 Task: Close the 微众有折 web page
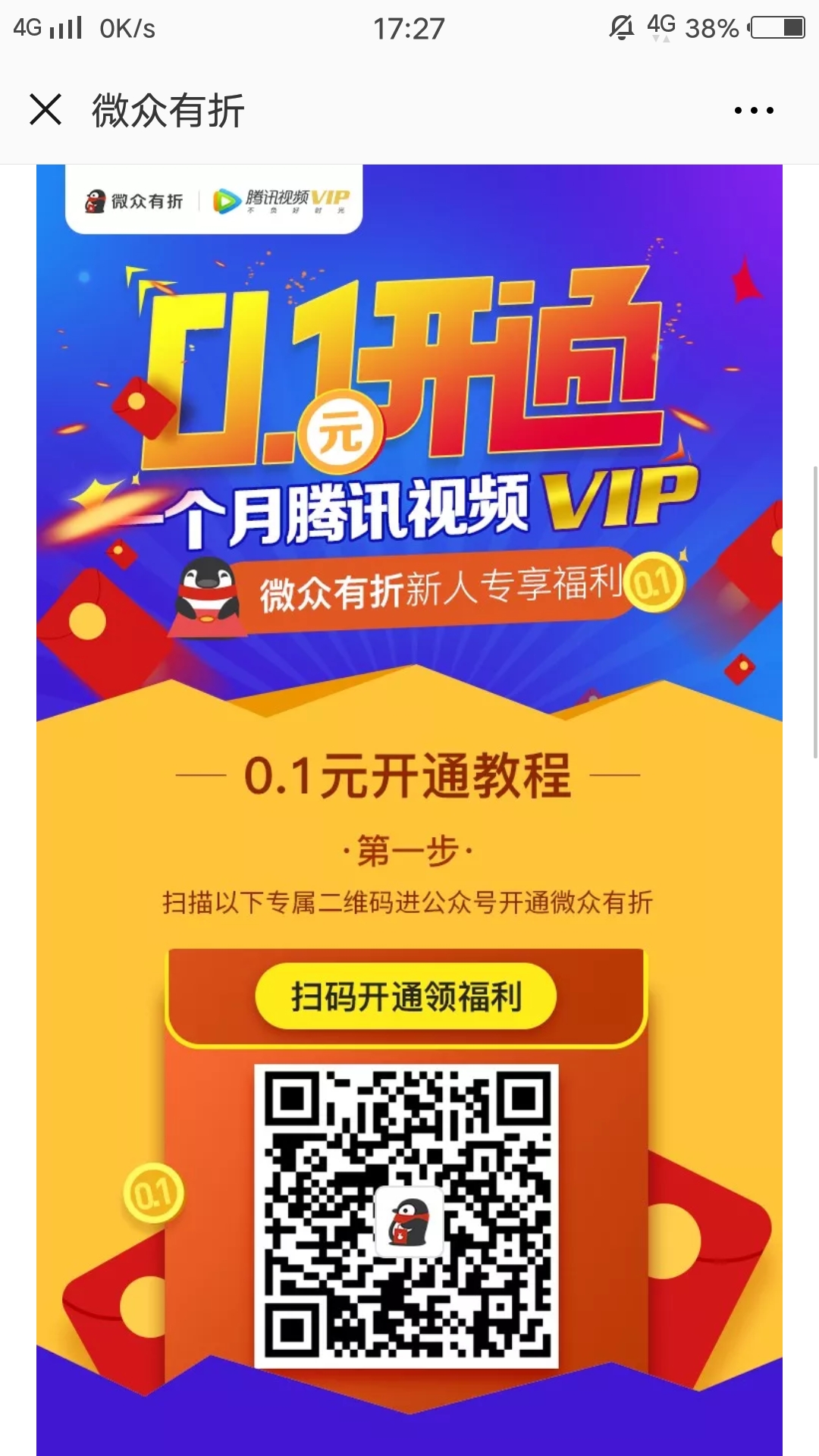(45, 110)
